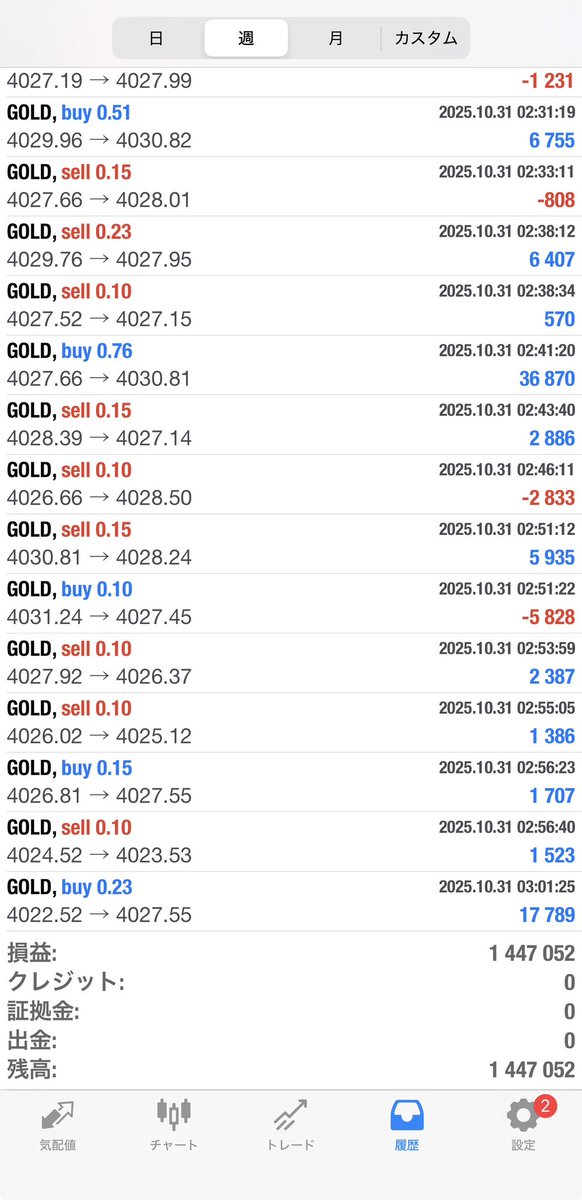Open the GOLD sell 0.23 trade at 02:38:12
The width and height of the screenshot is (582, 1200).
click(291, 246)
